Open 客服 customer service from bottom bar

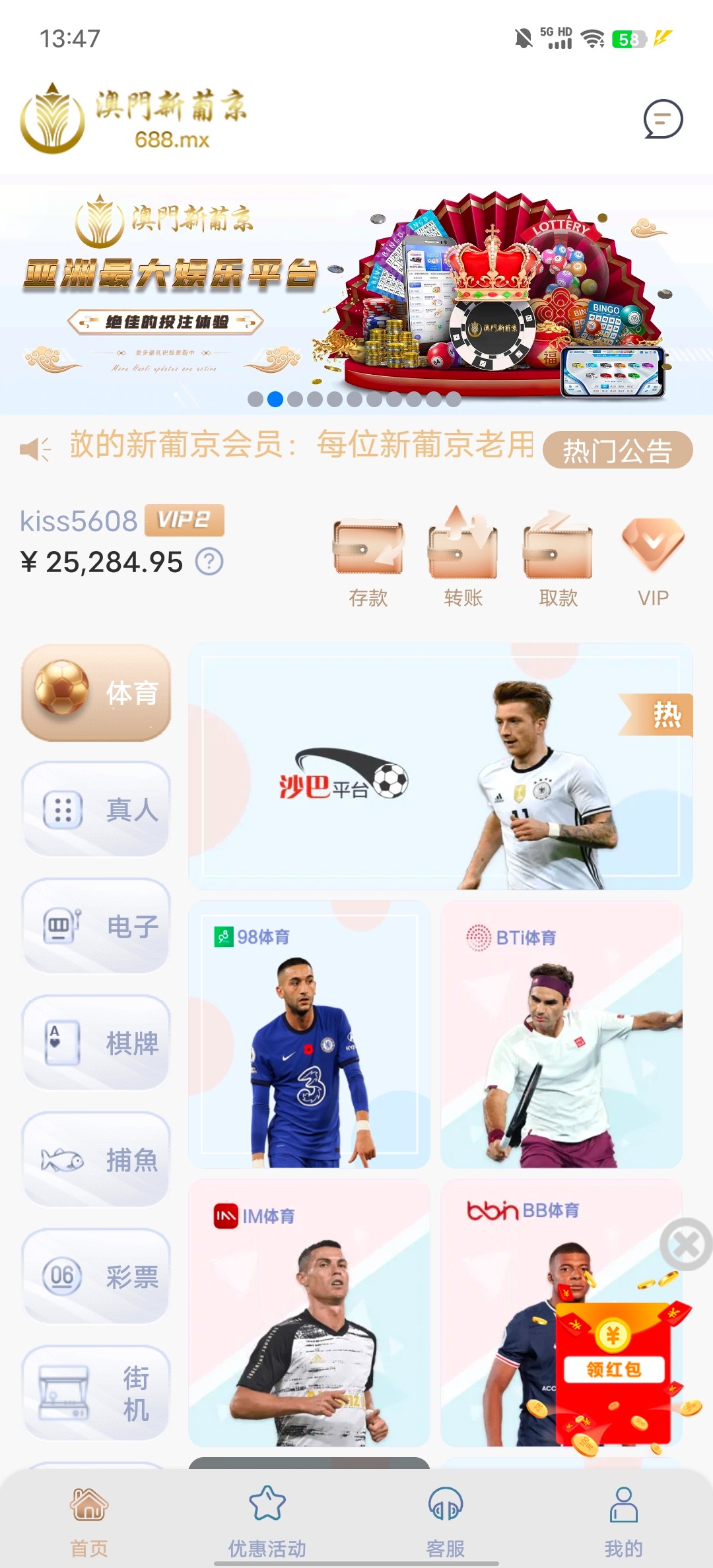point(445,1507)
